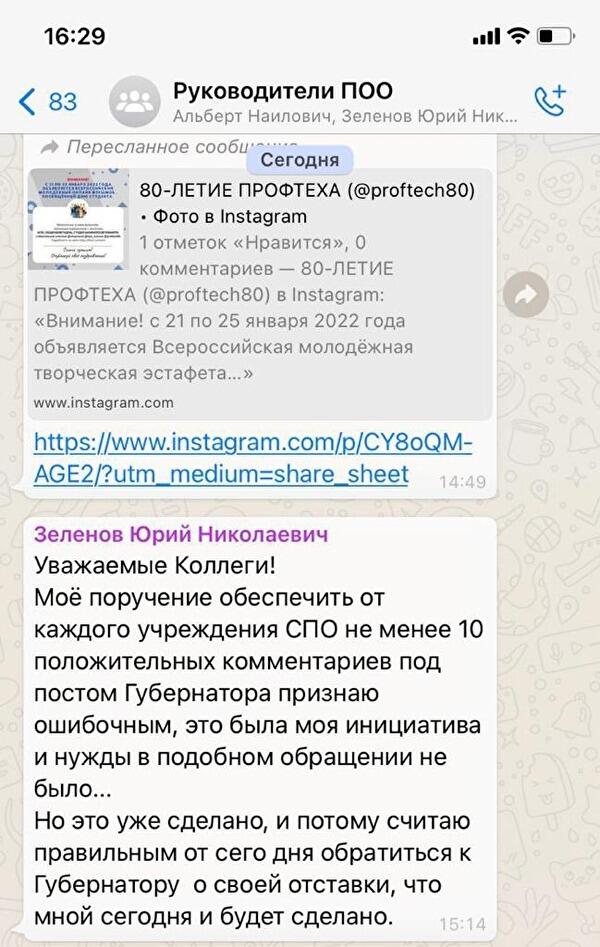Go back to the chat list

(x=47, y=101)
